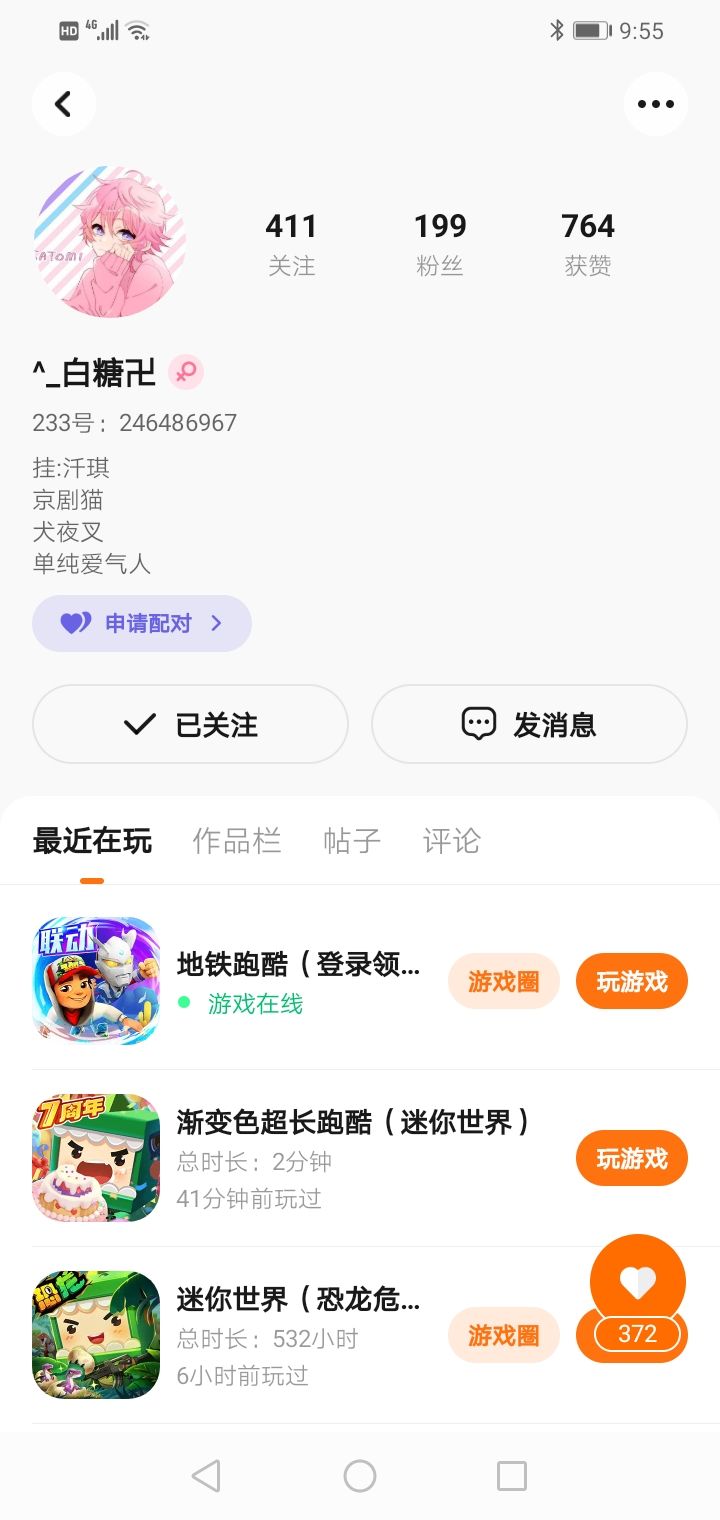Open the 粉丝 followers list
This screenshot has width=720, height=1520.
coord(440,243)
